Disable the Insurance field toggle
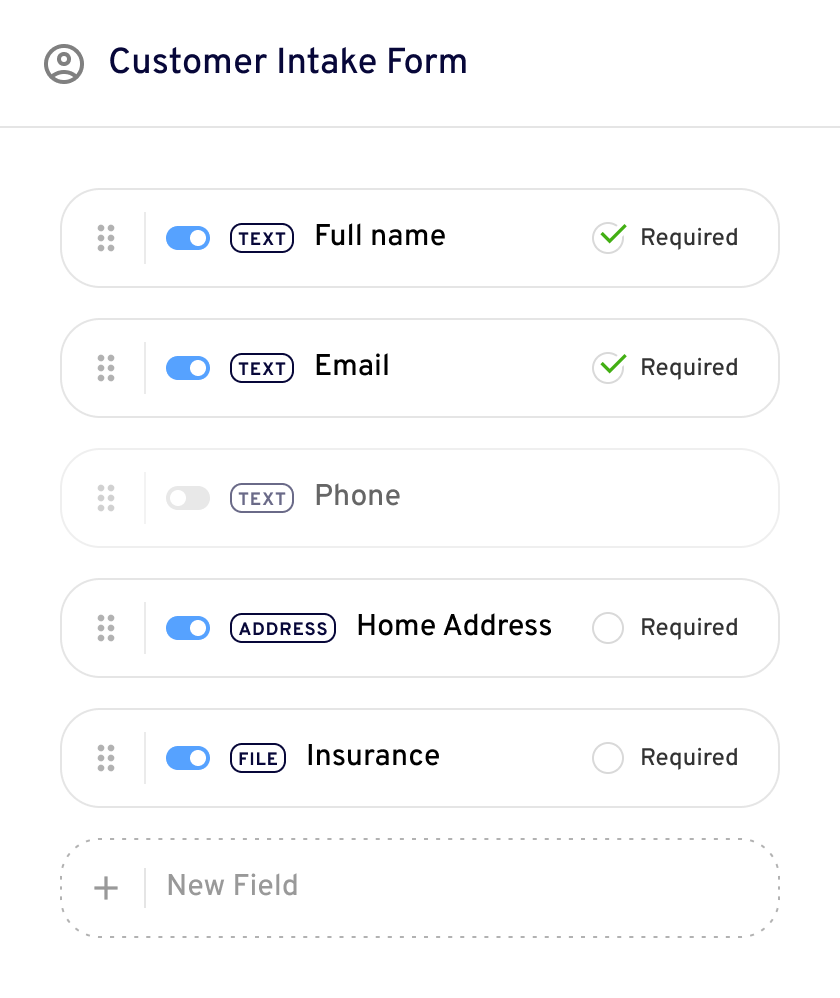Viewport: 840px width, 998px height. (188, 758)
